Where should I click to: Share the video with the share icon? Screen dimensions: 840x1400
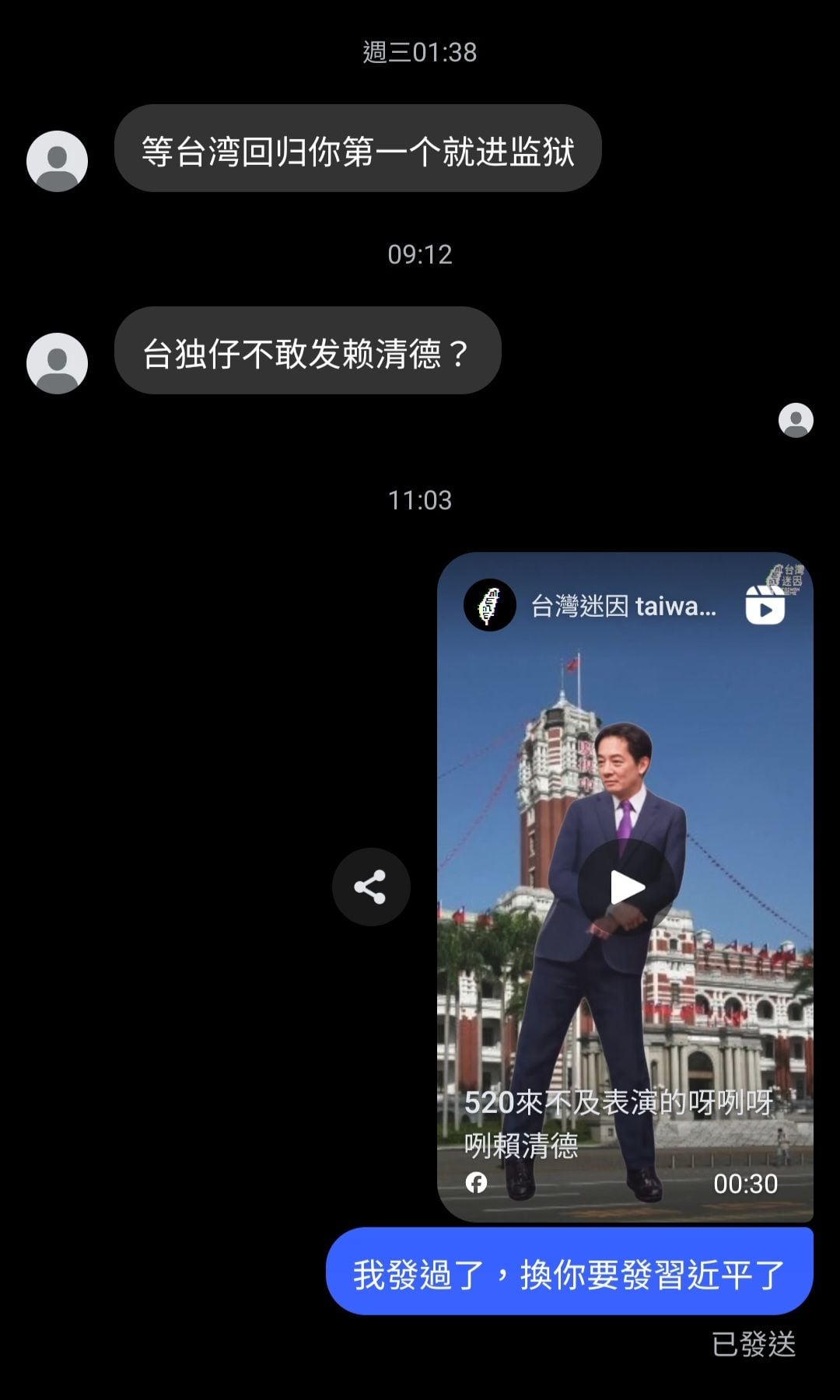point(371,887)
